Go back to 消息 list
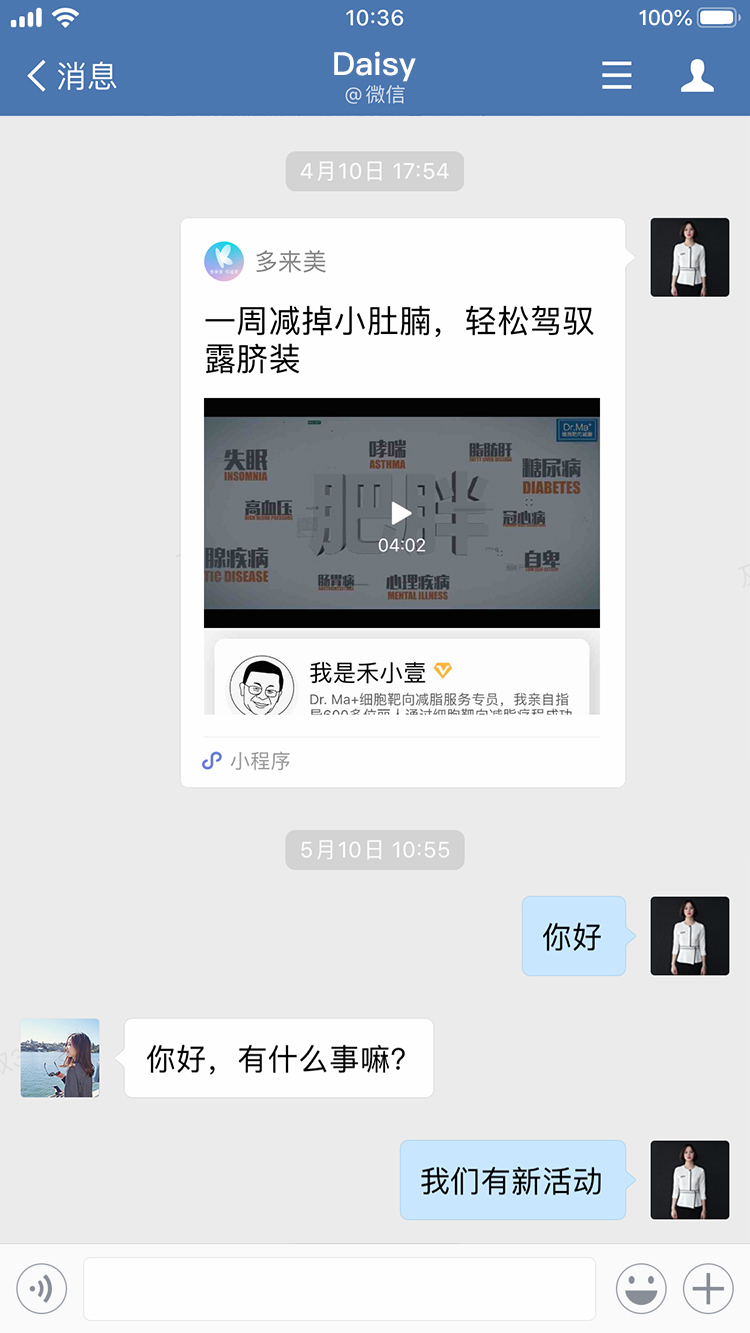The image size is (750, 1333). pos(70,76)
